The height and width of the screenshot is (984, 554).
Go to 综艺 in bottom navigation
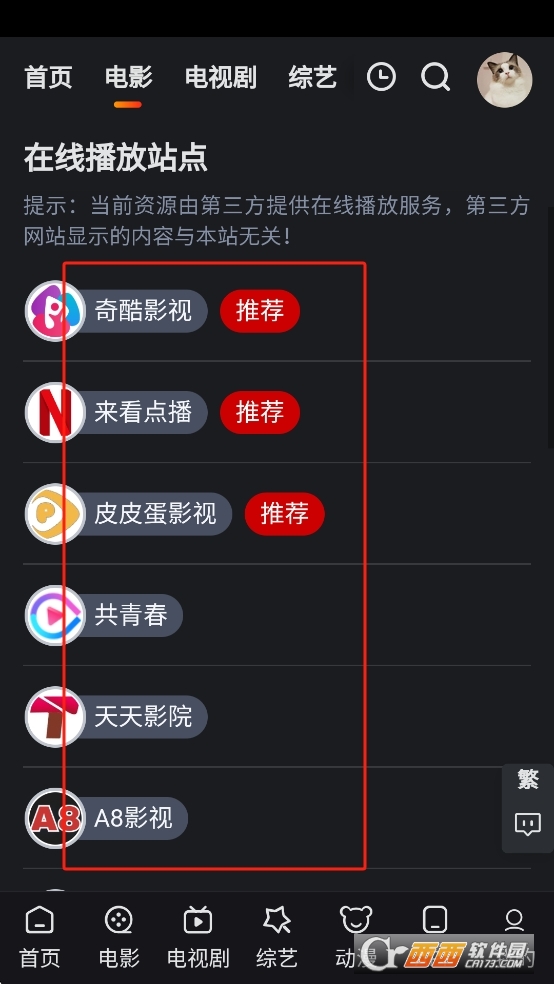277,938
